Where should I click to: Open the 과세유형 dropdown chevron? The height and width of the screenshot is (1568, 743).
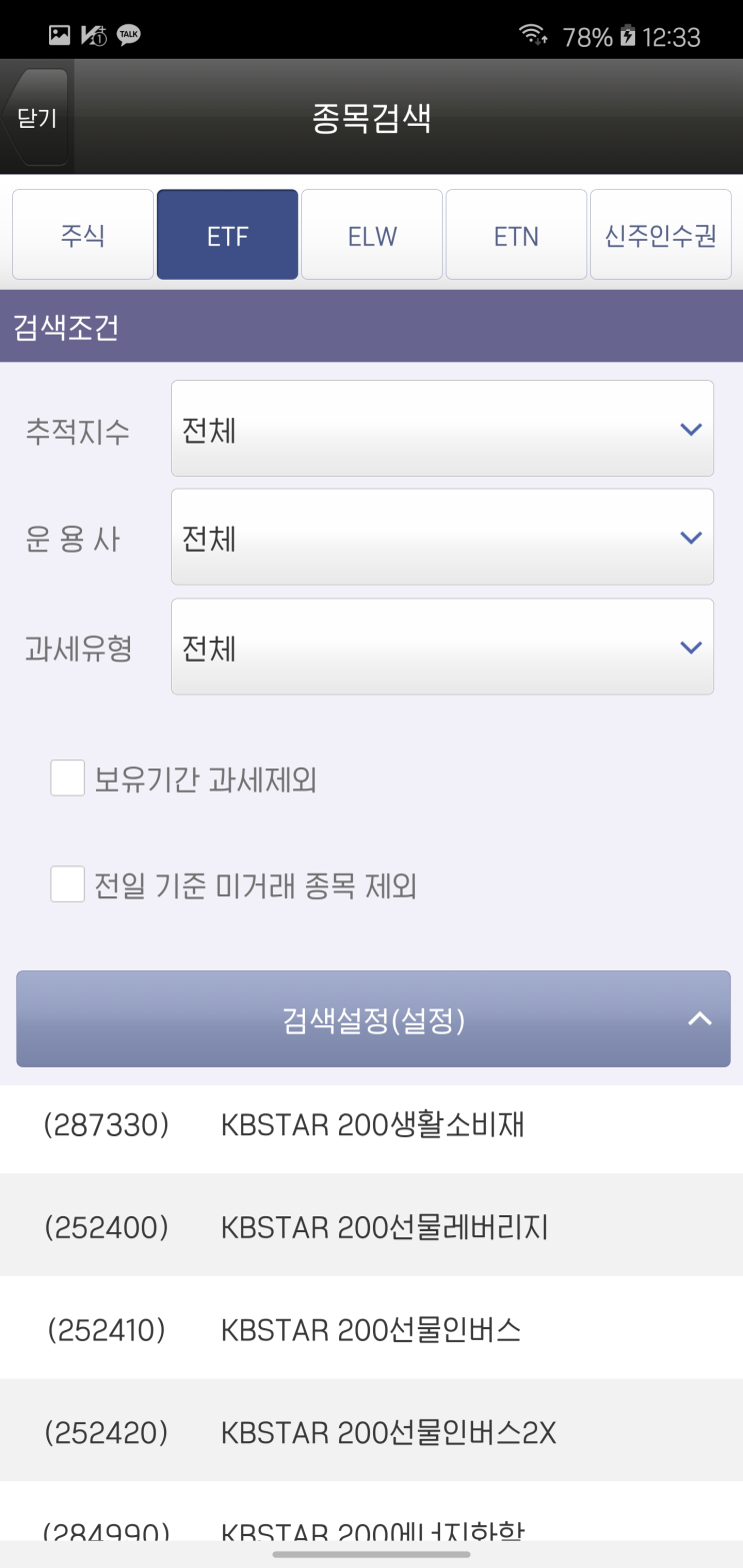(689, 647)
